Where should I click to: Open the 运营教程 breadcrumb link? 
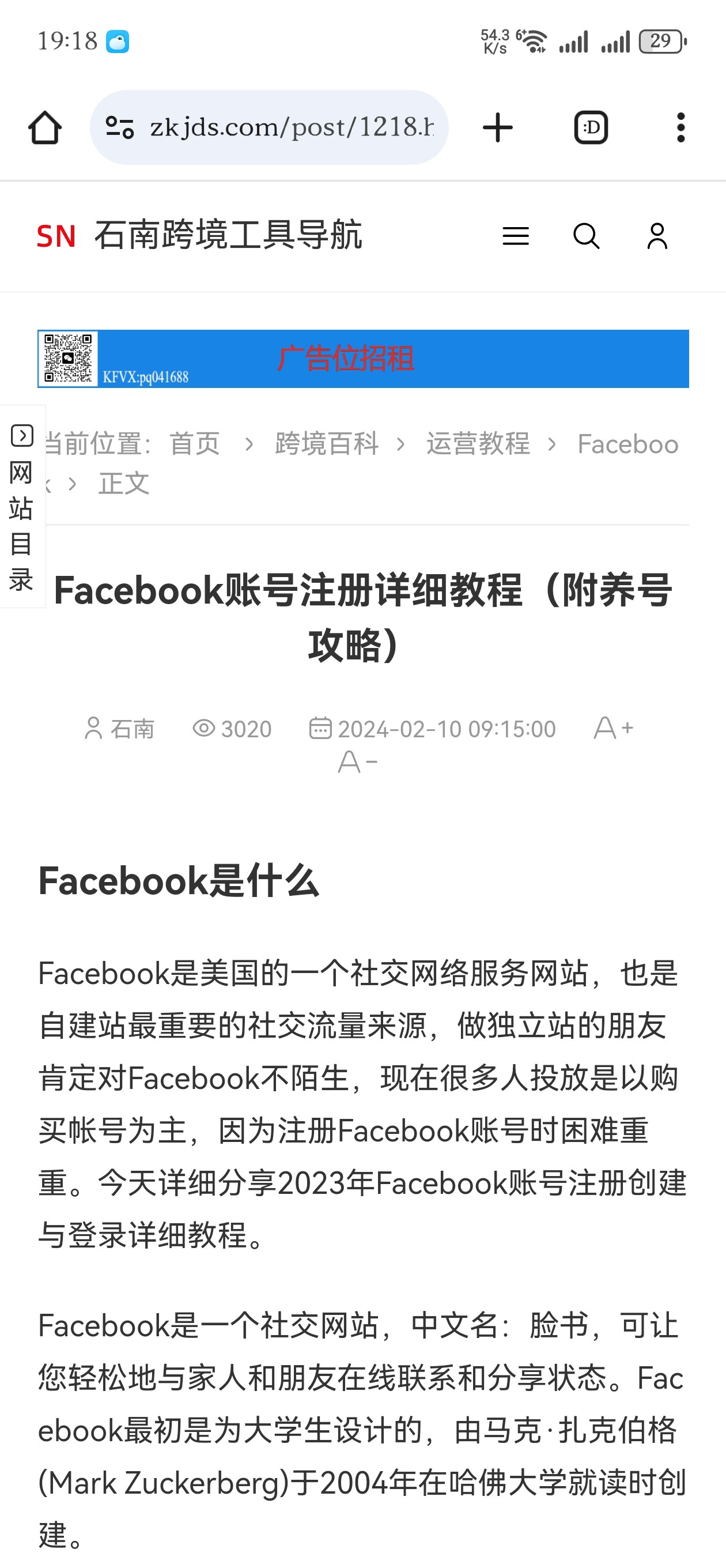tap(478, 444)
